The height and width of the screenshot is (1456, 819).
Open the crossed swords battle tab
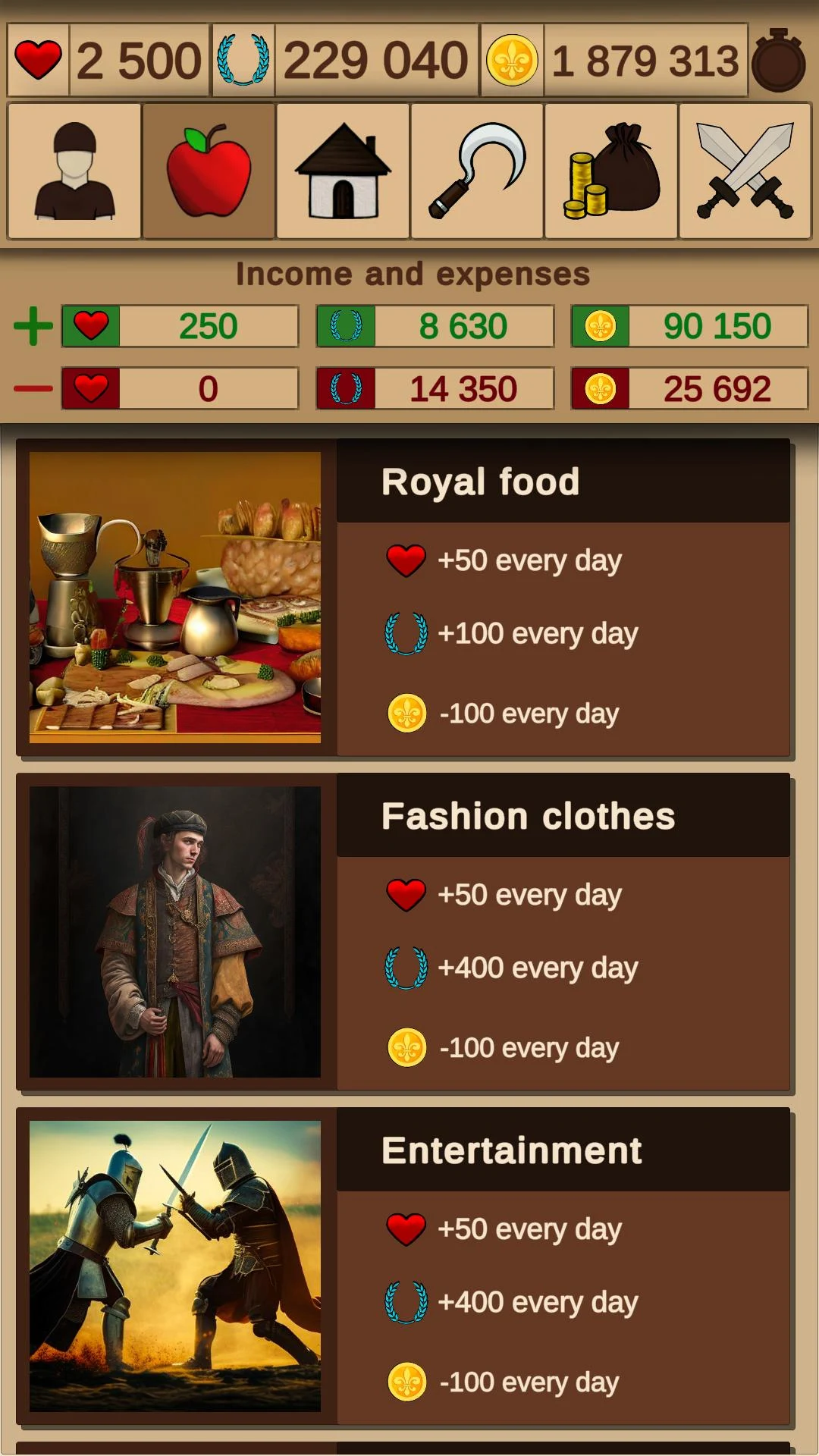coord(745,171)
